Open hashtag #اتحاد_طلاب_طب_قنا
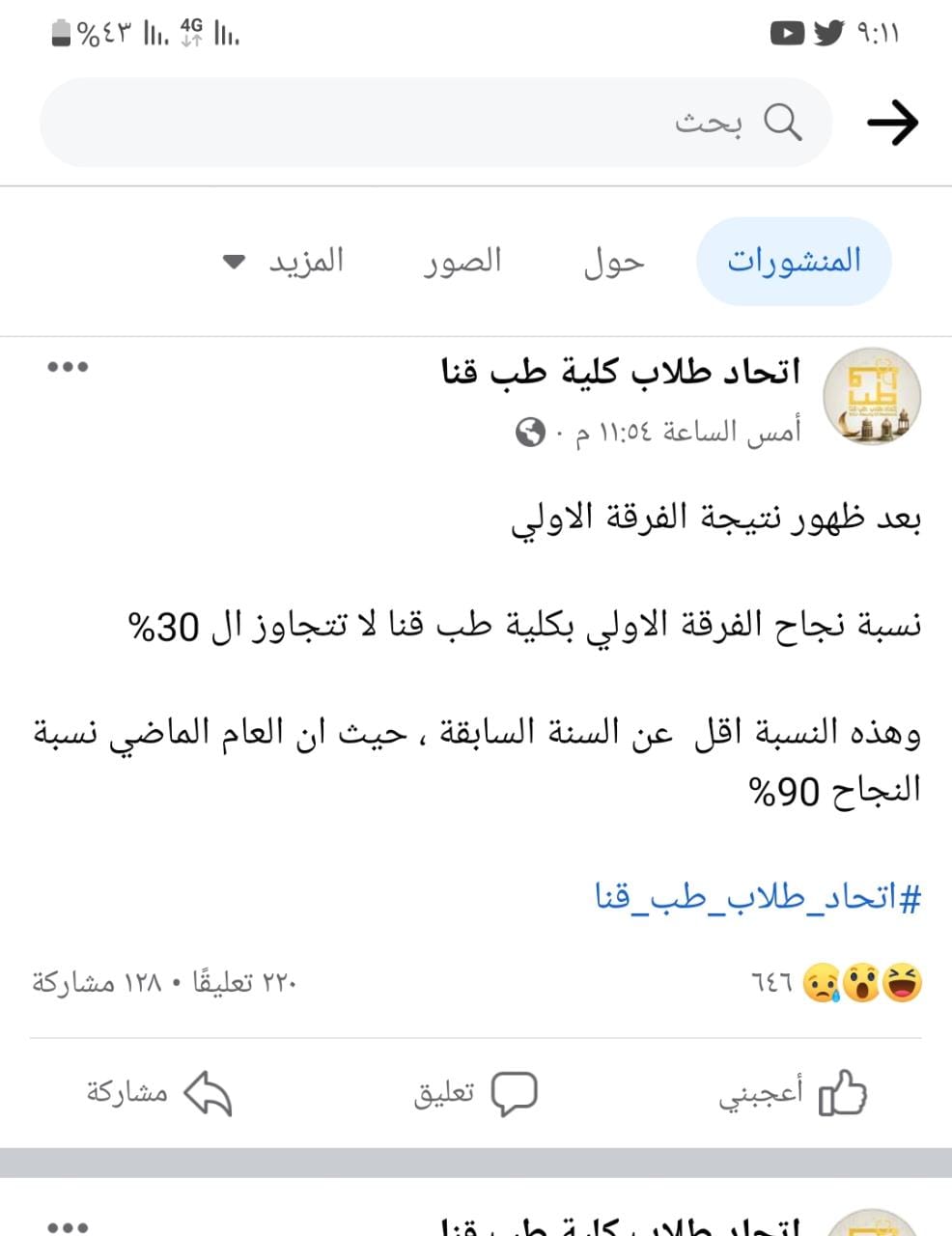The height and width of the screenshot is (1236, 952). pos(758,897)
